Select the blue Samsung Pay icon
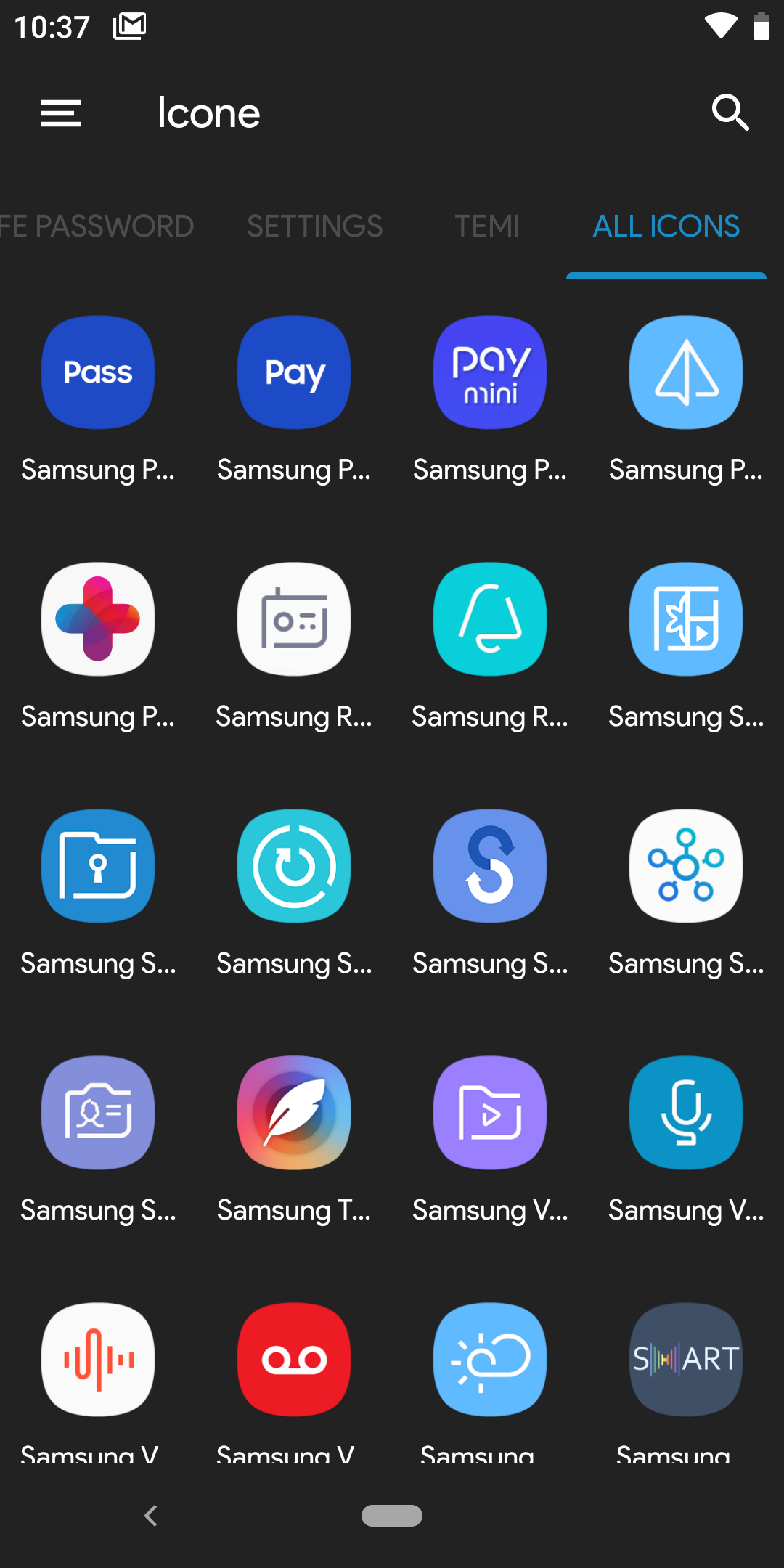 [294, 372]
